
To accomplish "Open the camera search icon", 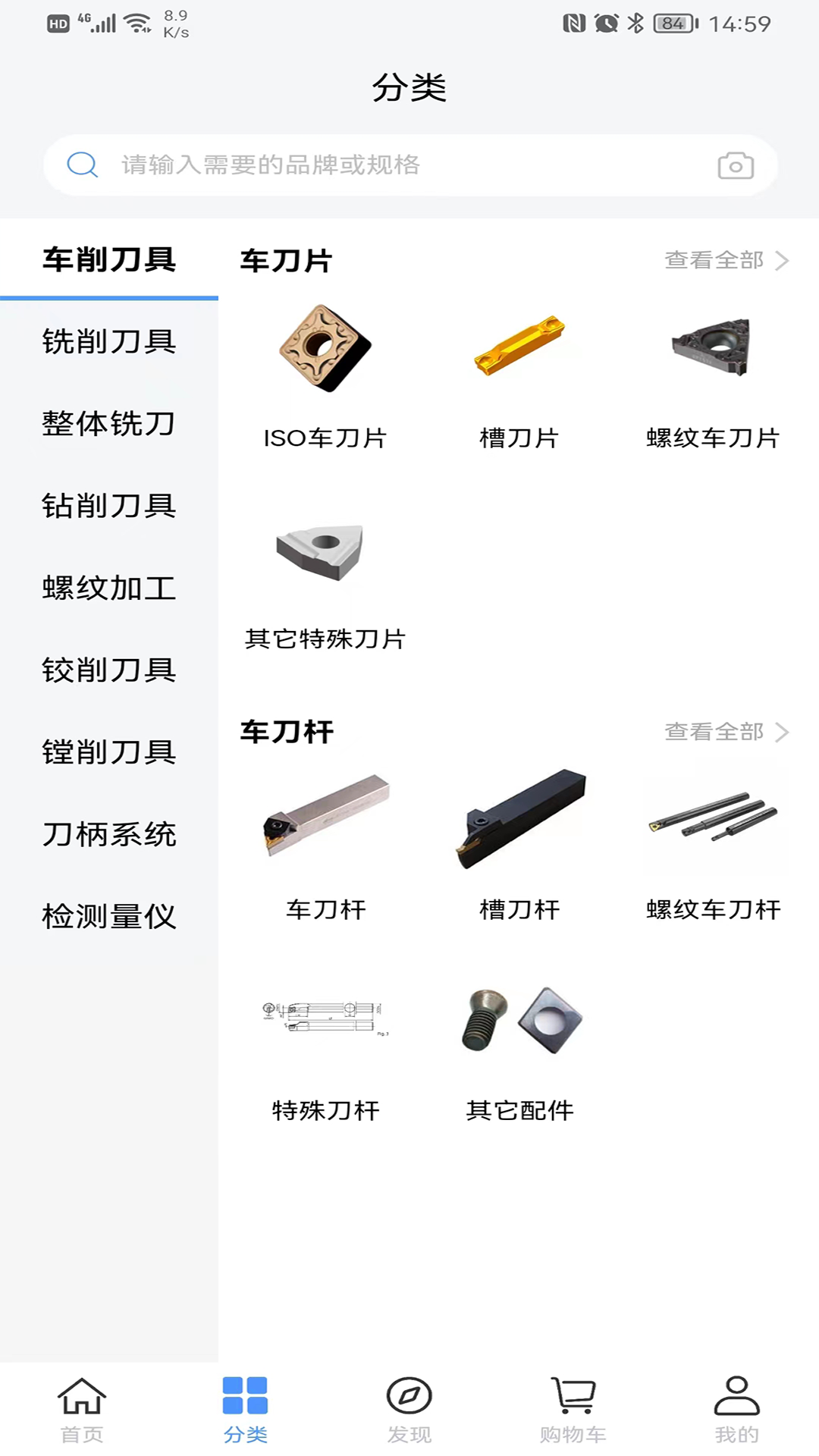I will [735, 165].
